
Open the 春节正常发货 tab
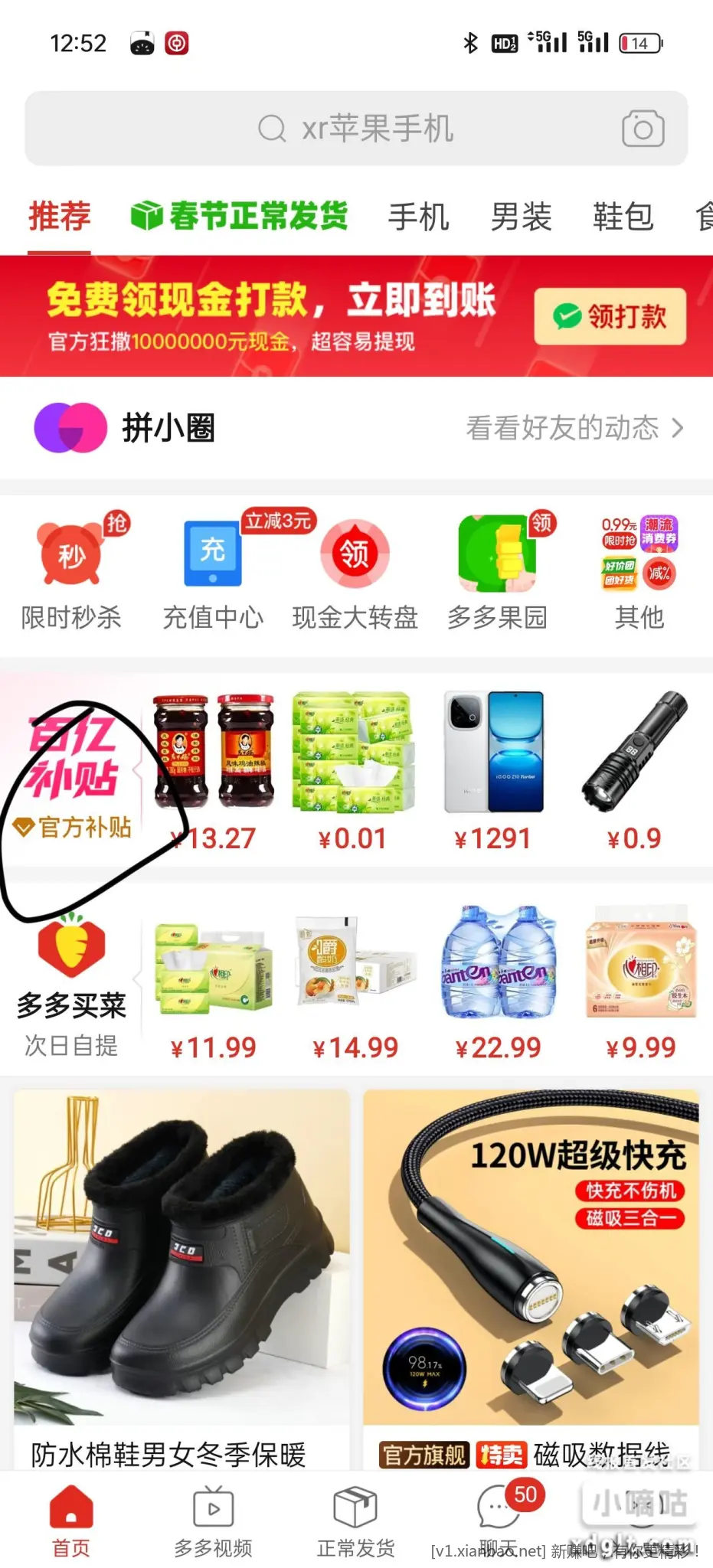click(x=240, y=216)
